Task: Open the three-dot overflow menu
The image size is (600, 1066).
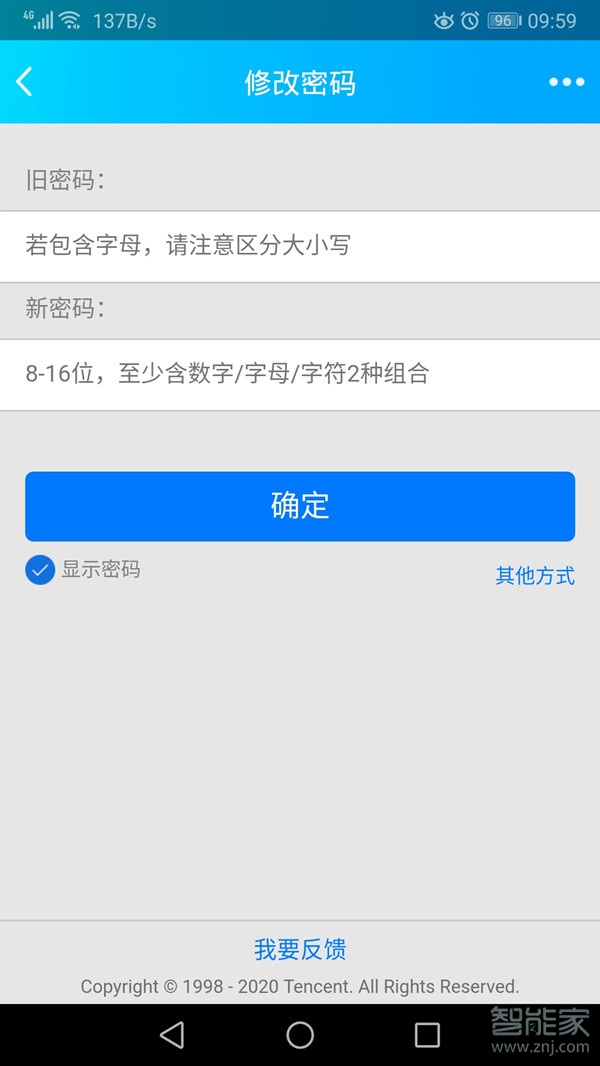Action: point(566,82)
